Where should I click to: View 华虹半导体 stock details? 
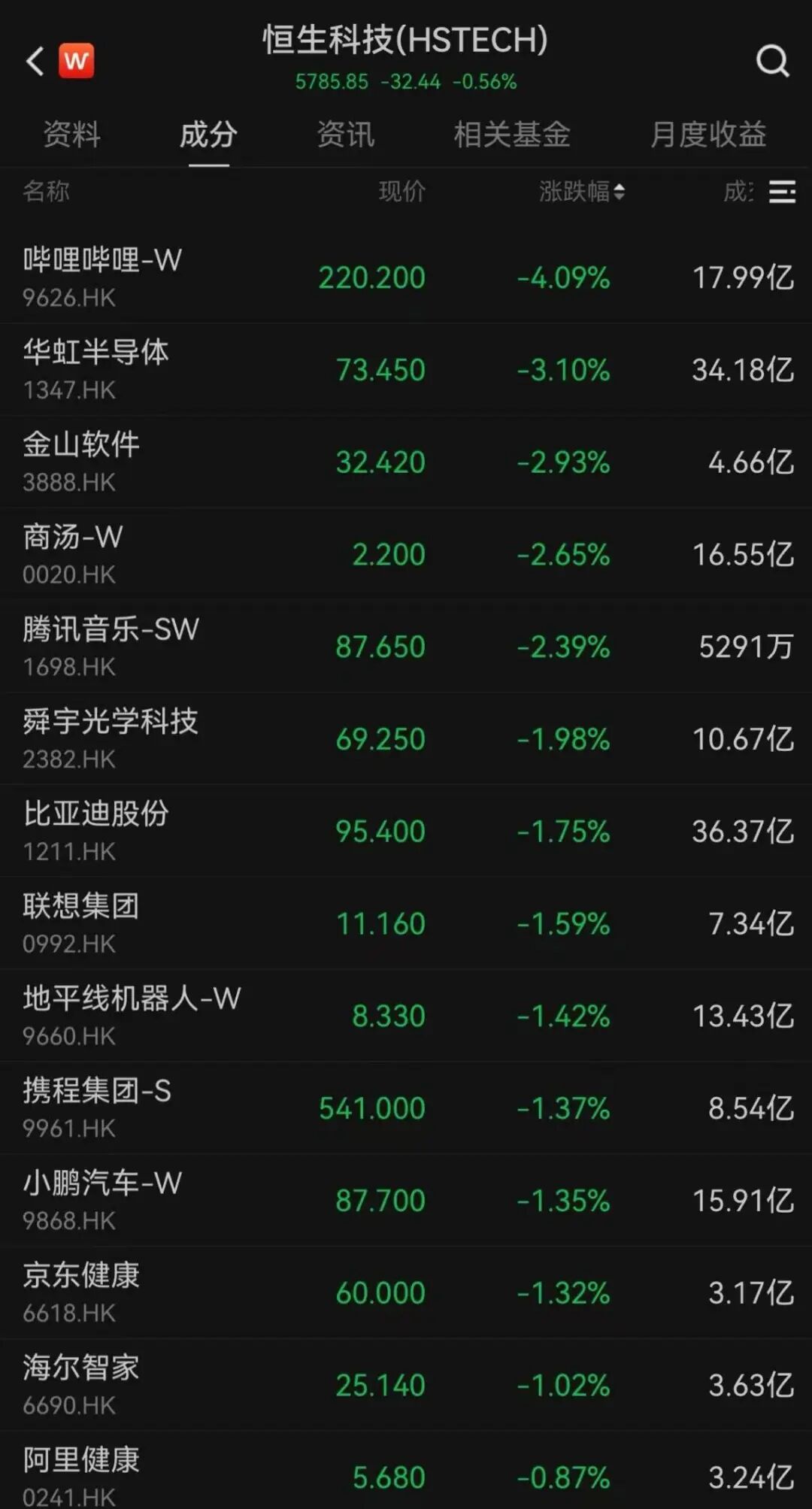(96, 369)
